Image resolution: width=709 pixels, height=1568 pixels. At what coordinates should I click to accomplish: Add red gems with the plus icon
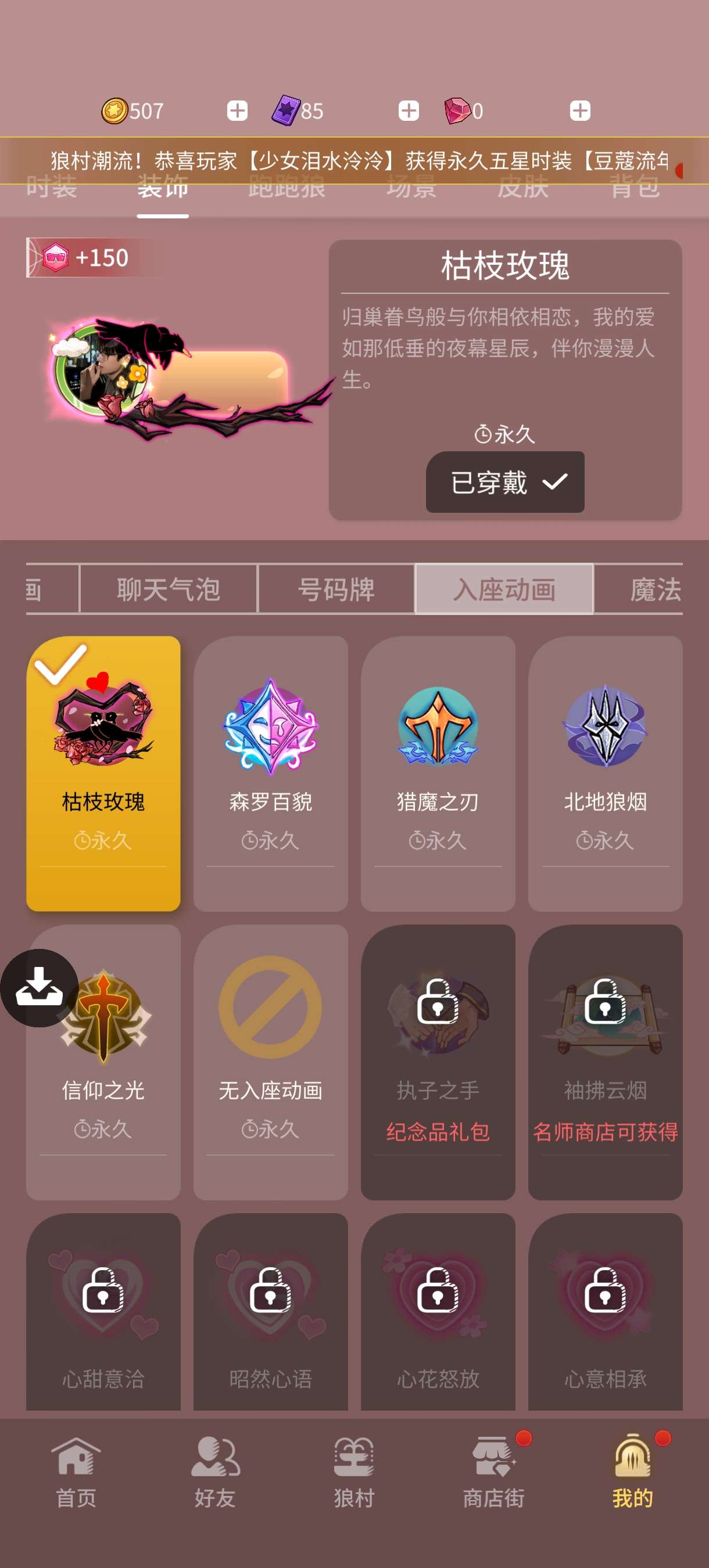click(579, 111)
